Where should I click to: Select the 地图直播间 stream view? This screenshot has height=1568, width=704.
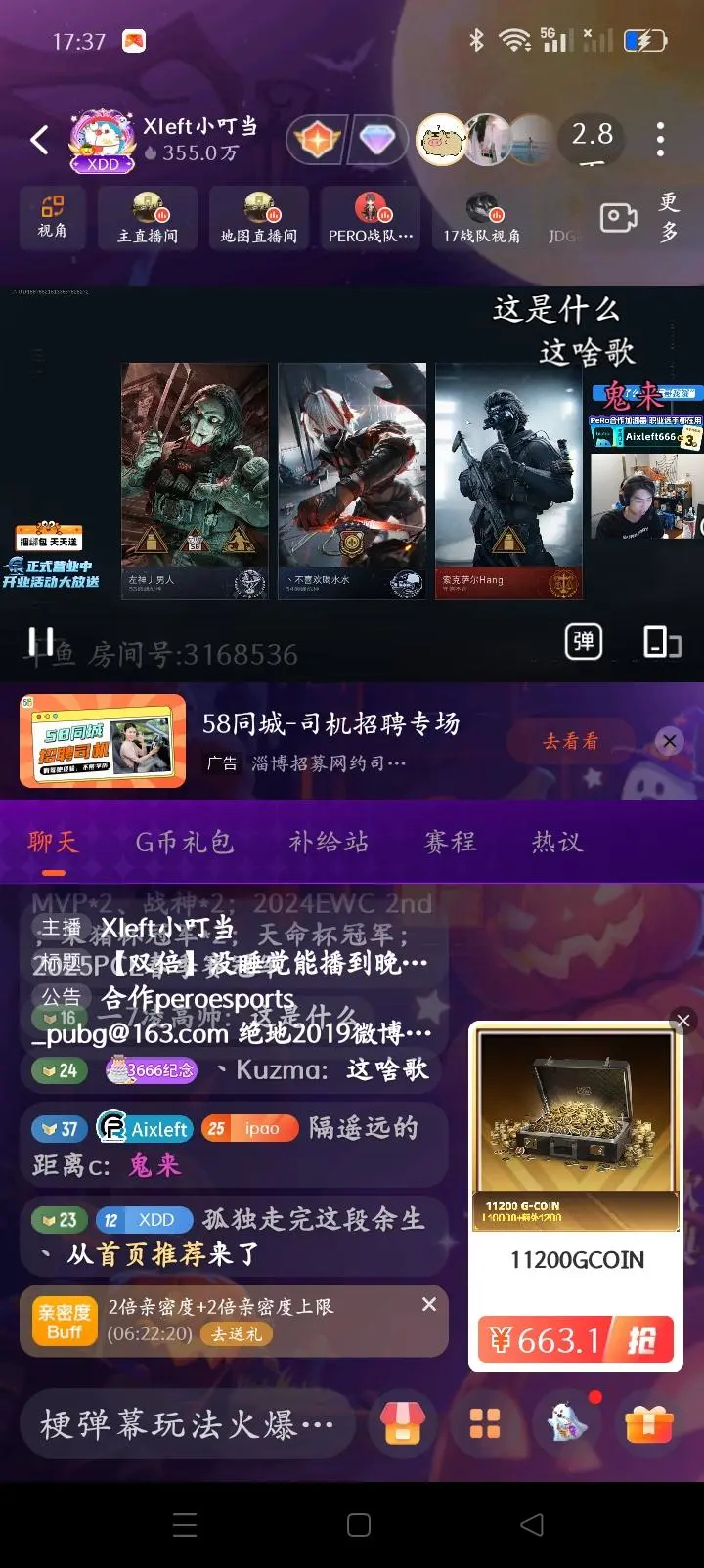click(x=259, y=219)
